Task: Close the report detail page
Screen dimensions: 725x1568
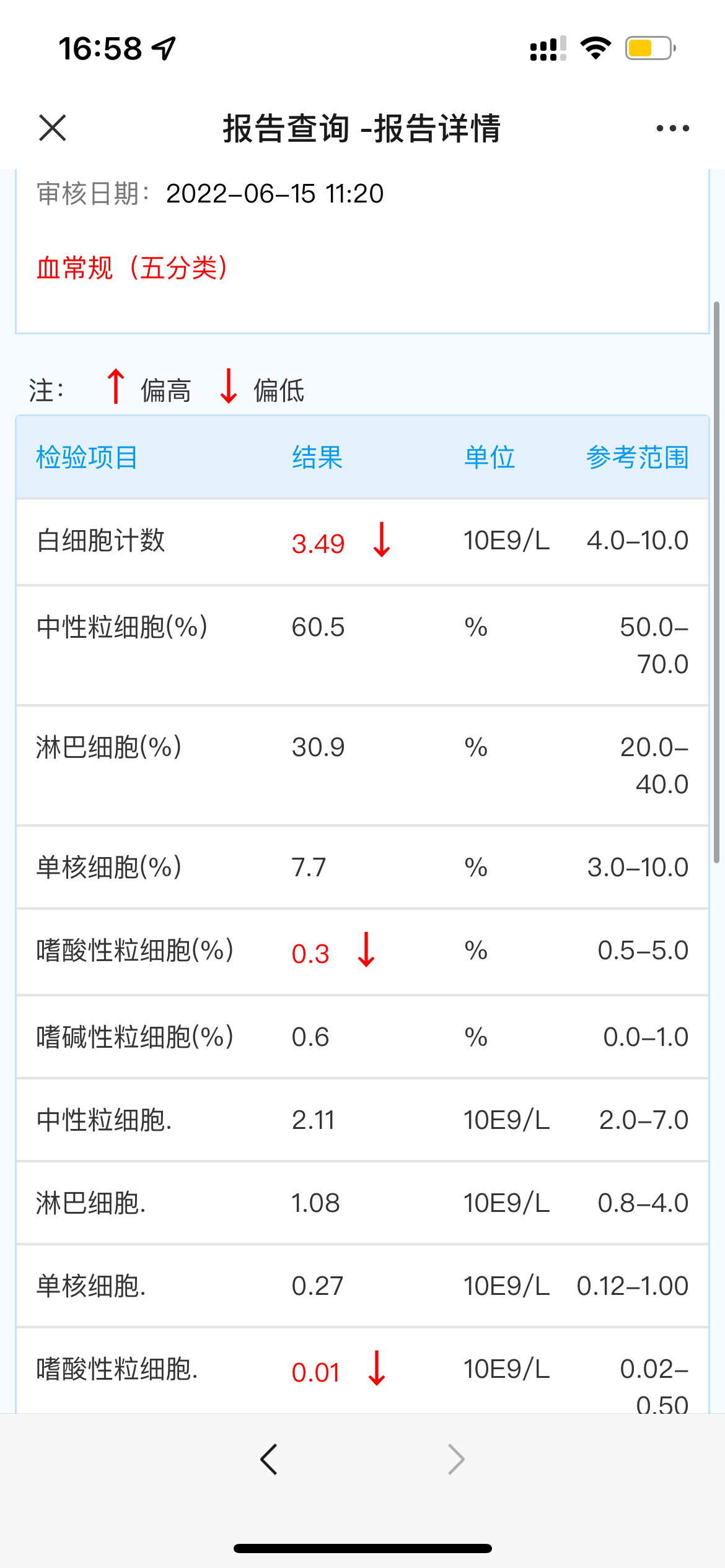Action: pos(53,128)
